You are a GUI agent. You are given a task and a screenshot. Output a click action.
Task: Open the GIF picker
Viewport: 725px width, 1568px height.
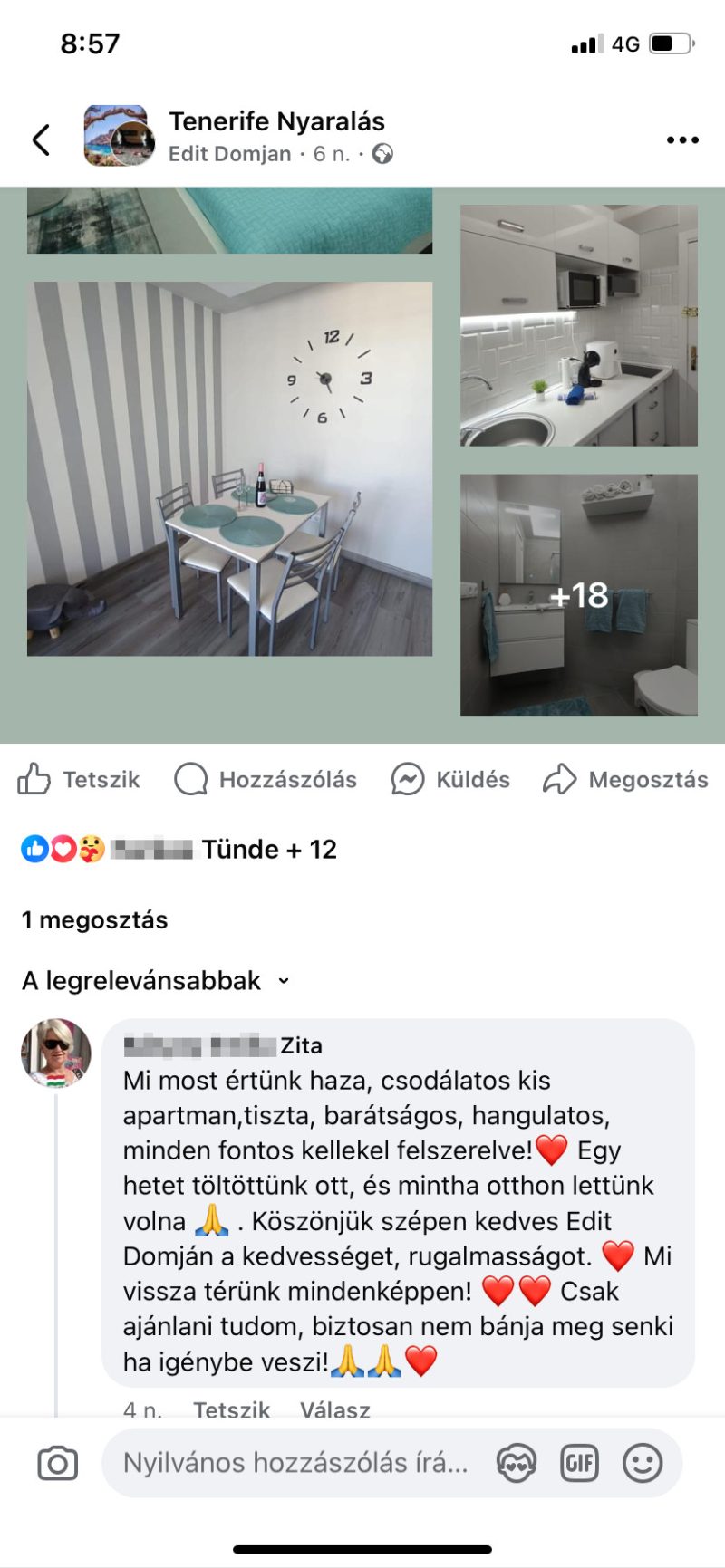point(579,1463)
